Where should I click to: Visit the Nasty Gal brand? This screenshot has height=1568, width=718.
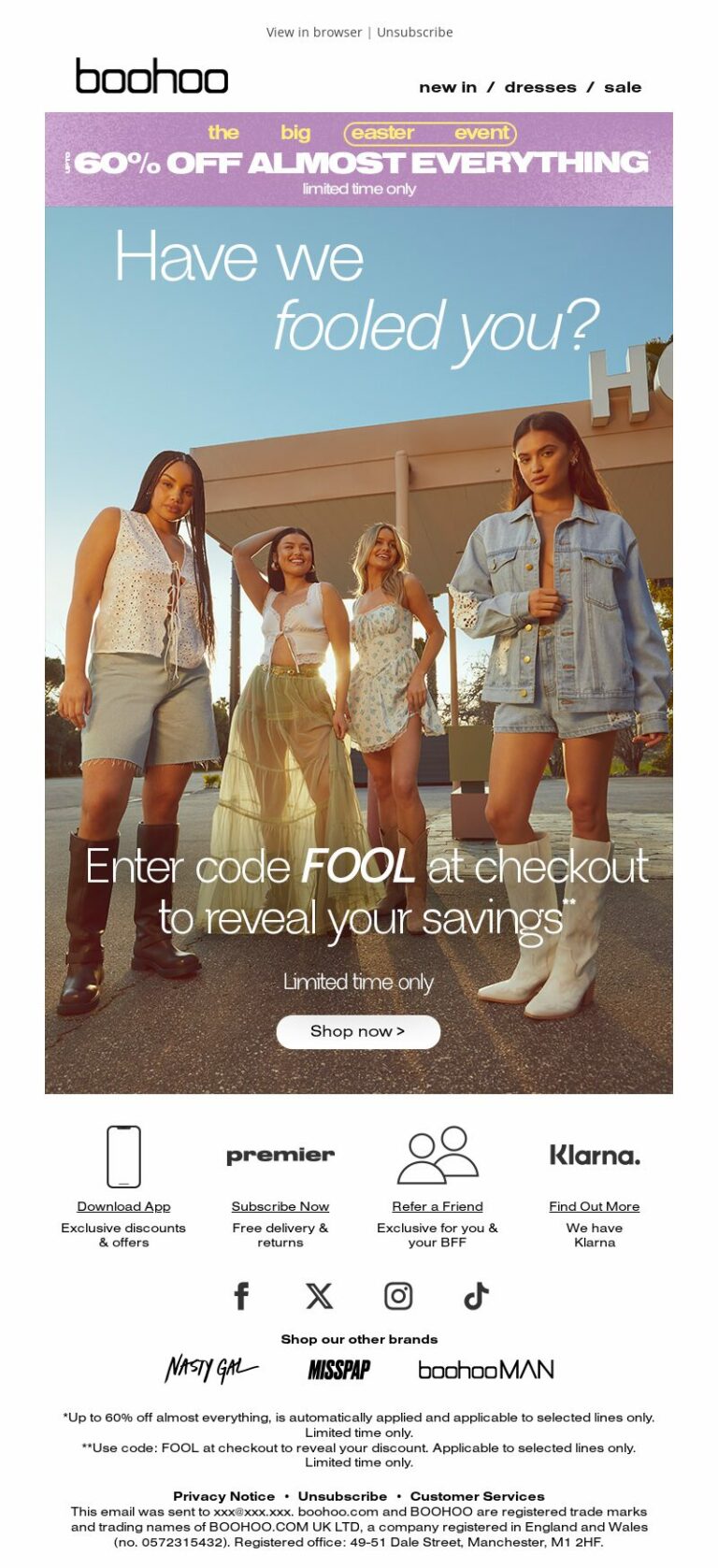(210, 1369)
